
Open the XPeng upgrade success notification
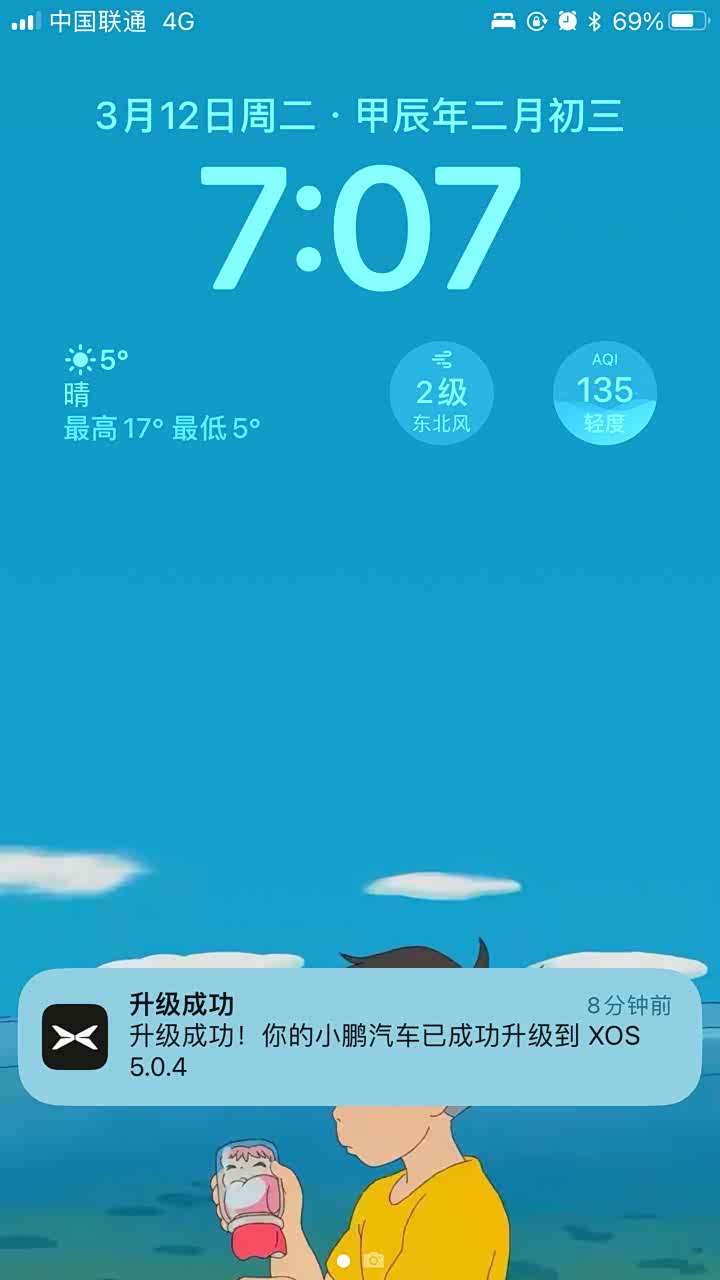[x=360, y=1037]
